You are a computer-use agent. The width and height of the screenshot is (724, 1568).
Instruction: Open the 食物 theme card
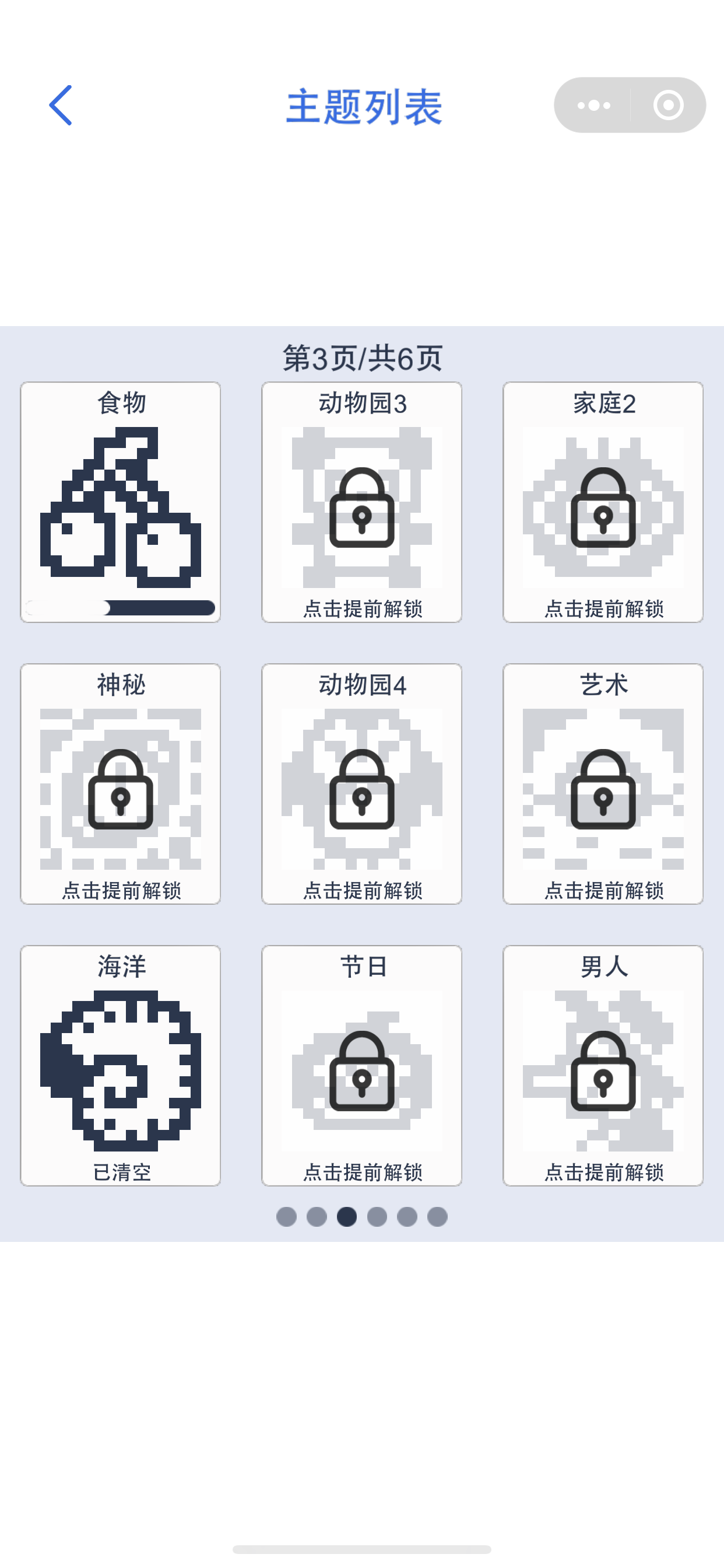[121, 502]
